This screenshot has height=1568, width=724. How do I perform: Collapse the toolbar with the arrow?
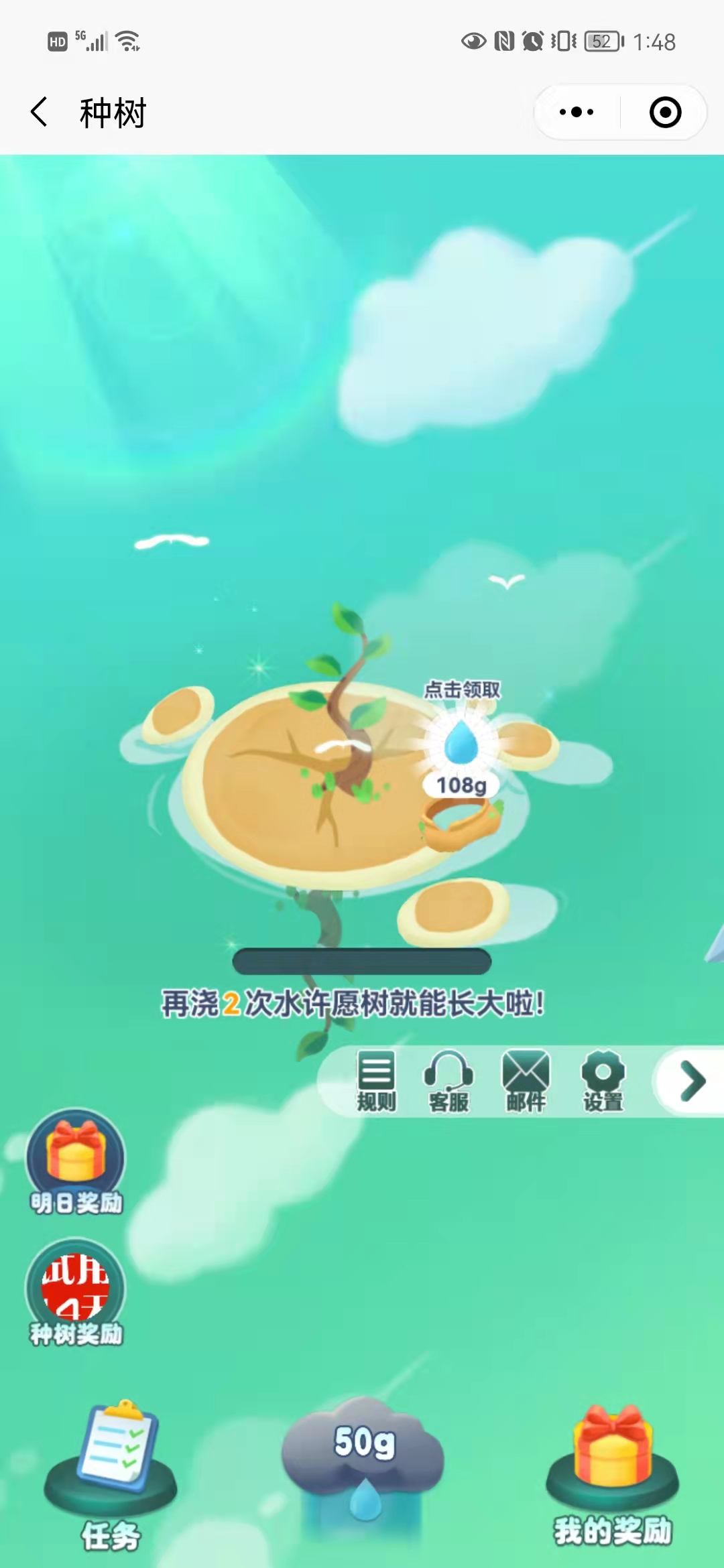(692, 1081)
